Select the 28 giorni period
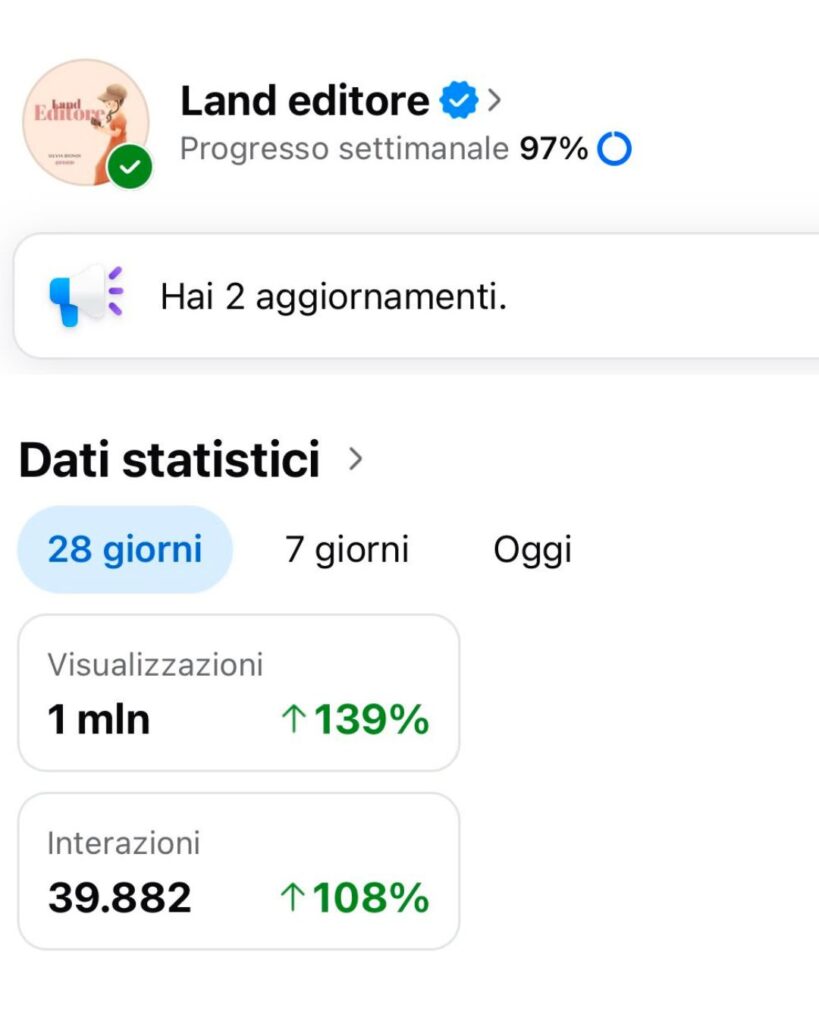This screenshot has height=1024, width=819. click(x=125, y=549)
